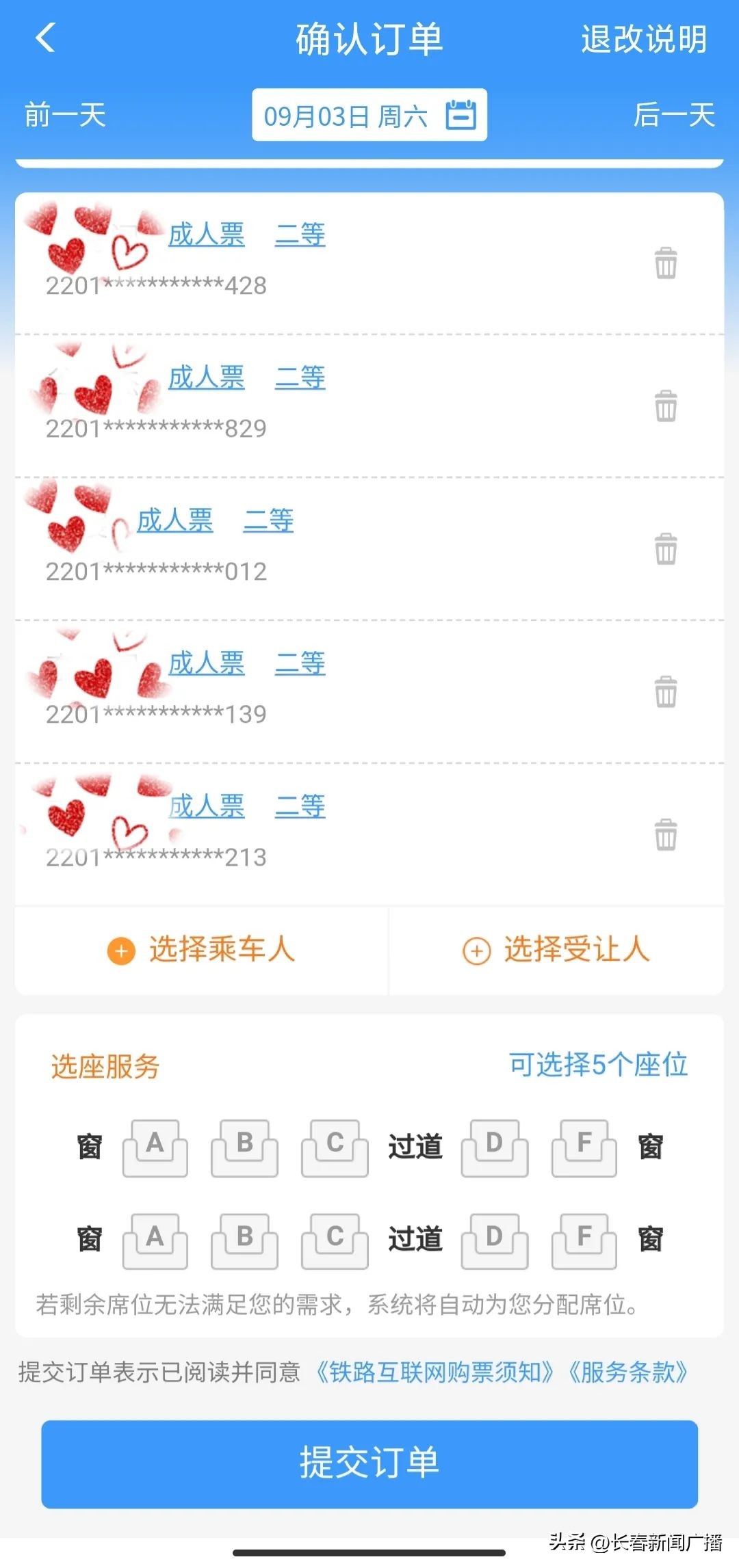Select seat A in the first row

point(155,1148)
